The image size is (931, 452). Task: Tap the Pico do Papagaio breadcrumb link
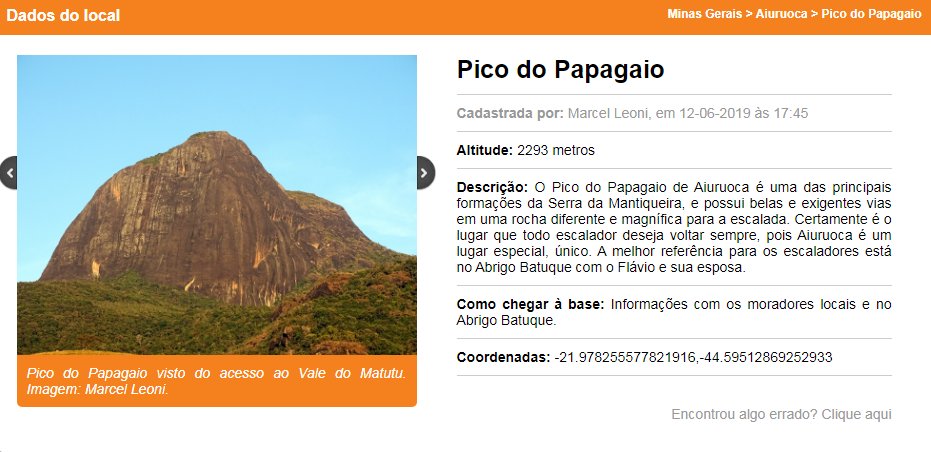click(871, 15)
